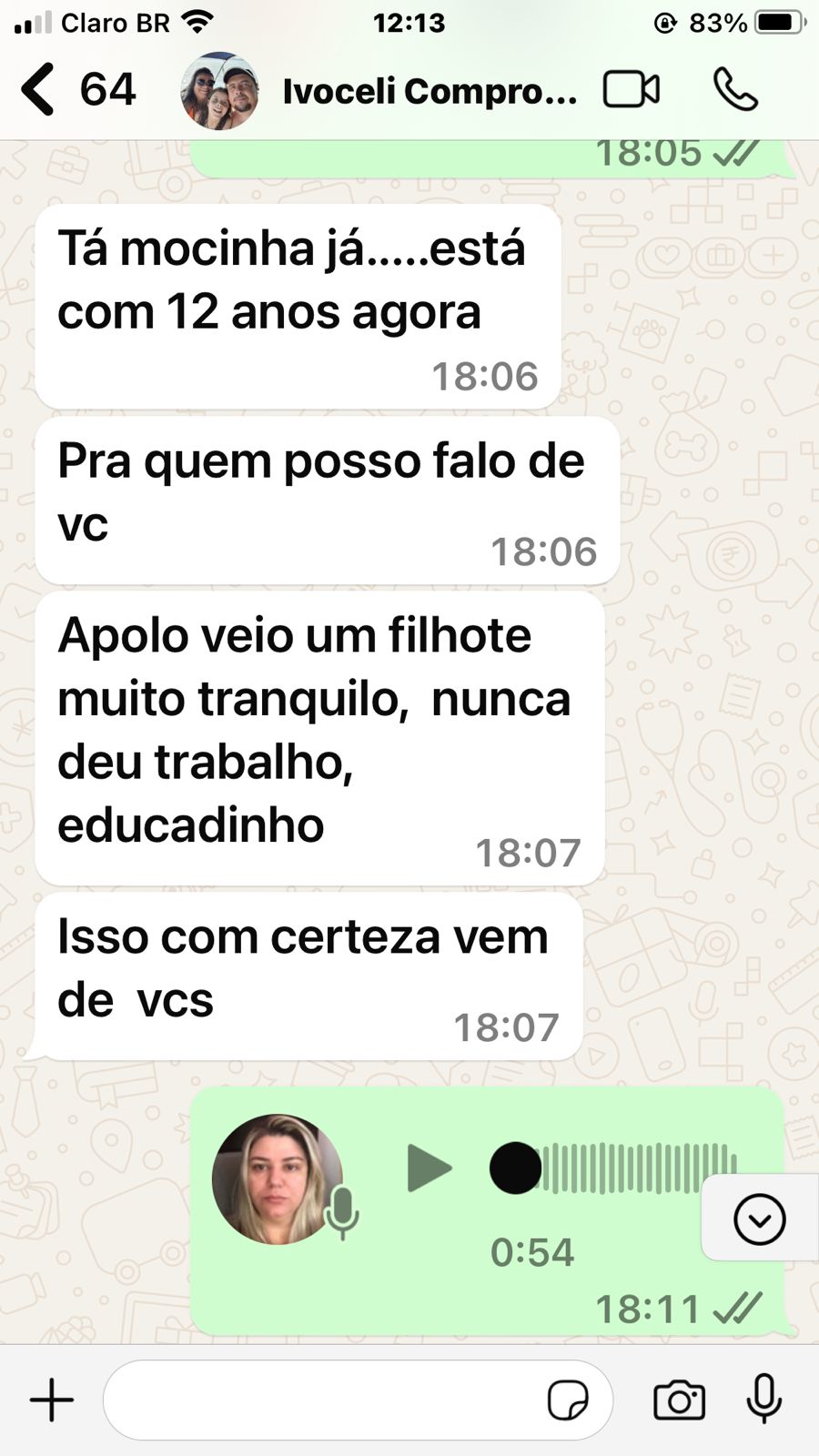819x1456 pixels.
Task: Focus the message text field
Action: point(318,1400)
